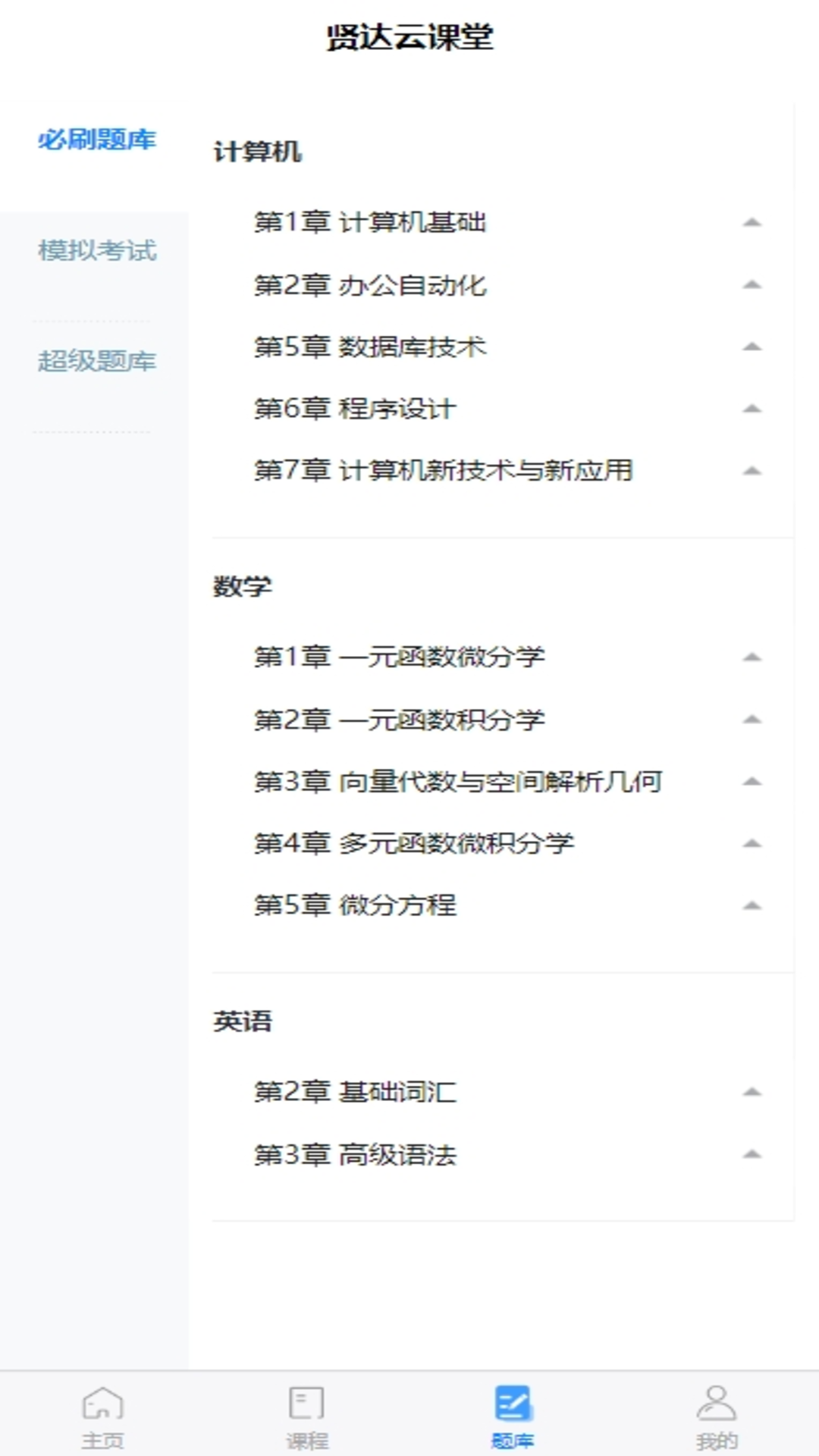Expand 第1章 一元函数微分学
The height and width of the screenshot is (1456, 819).
pos(400,657)
